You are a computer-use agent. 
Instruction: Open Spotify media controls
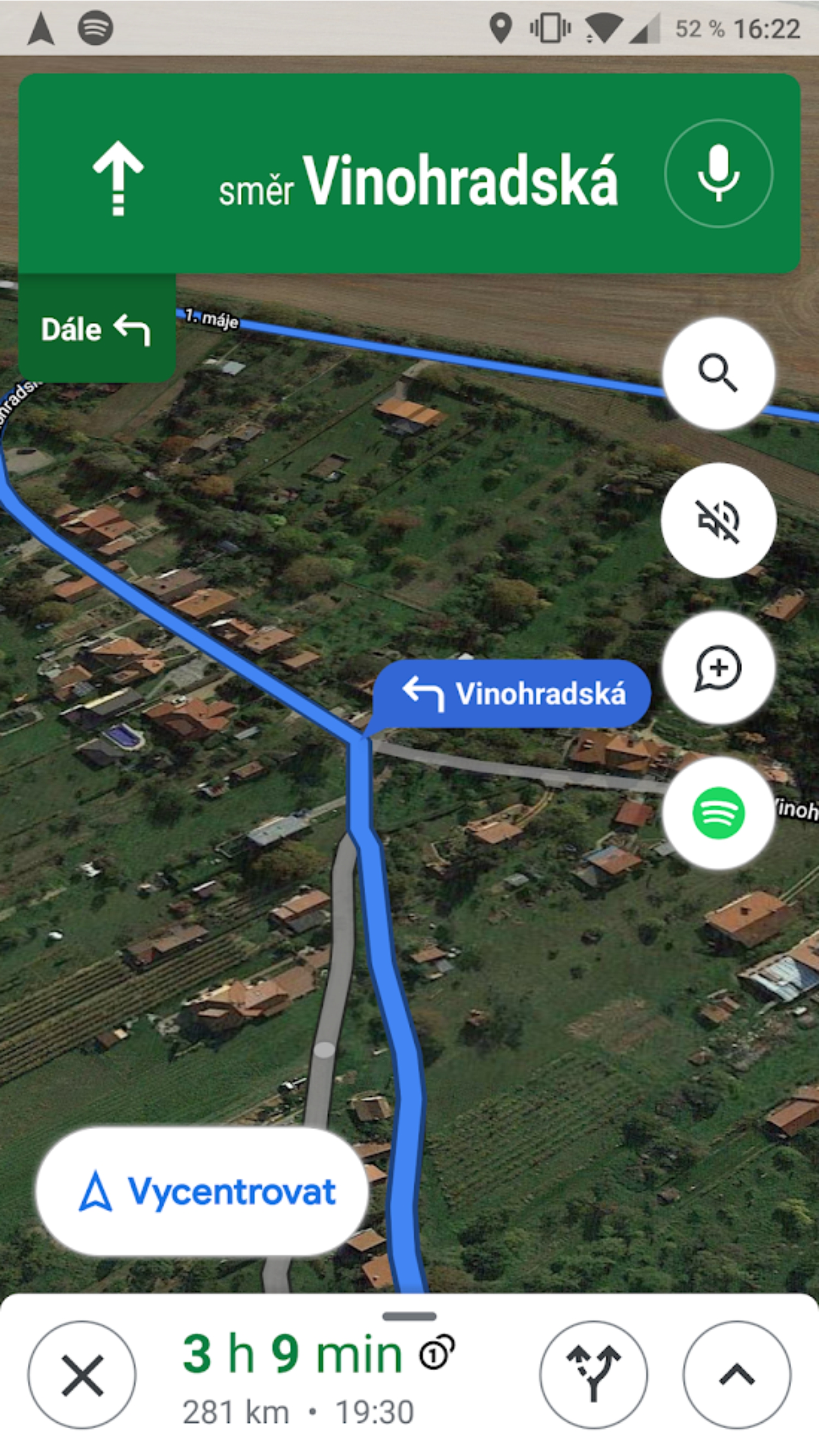tap(719, 814)
